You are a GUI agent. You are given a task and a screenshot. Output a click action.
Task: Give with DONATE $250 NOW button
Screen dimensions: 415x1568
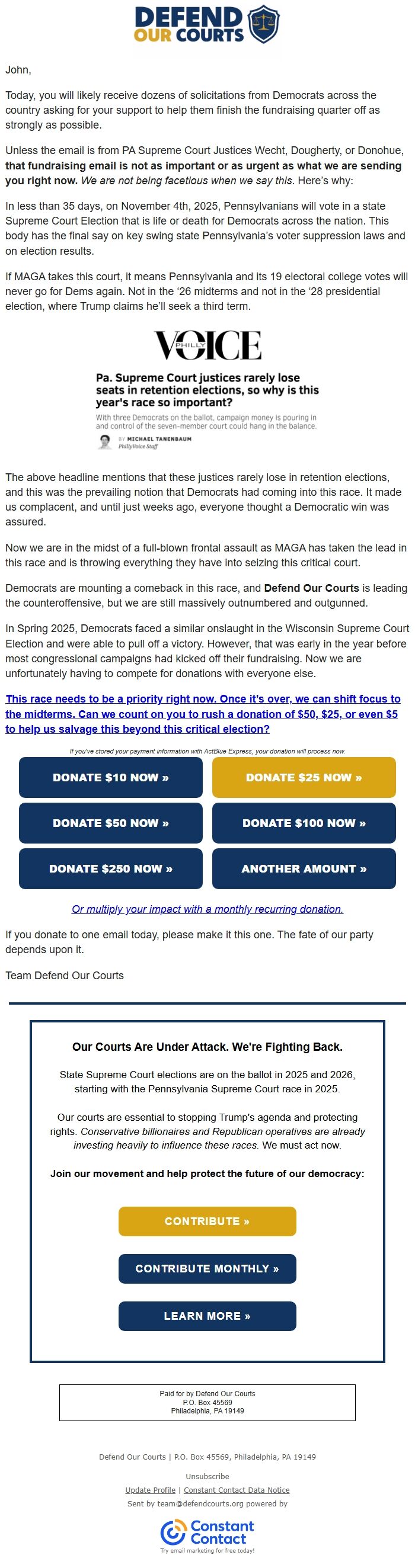click(x=110, y=868)
